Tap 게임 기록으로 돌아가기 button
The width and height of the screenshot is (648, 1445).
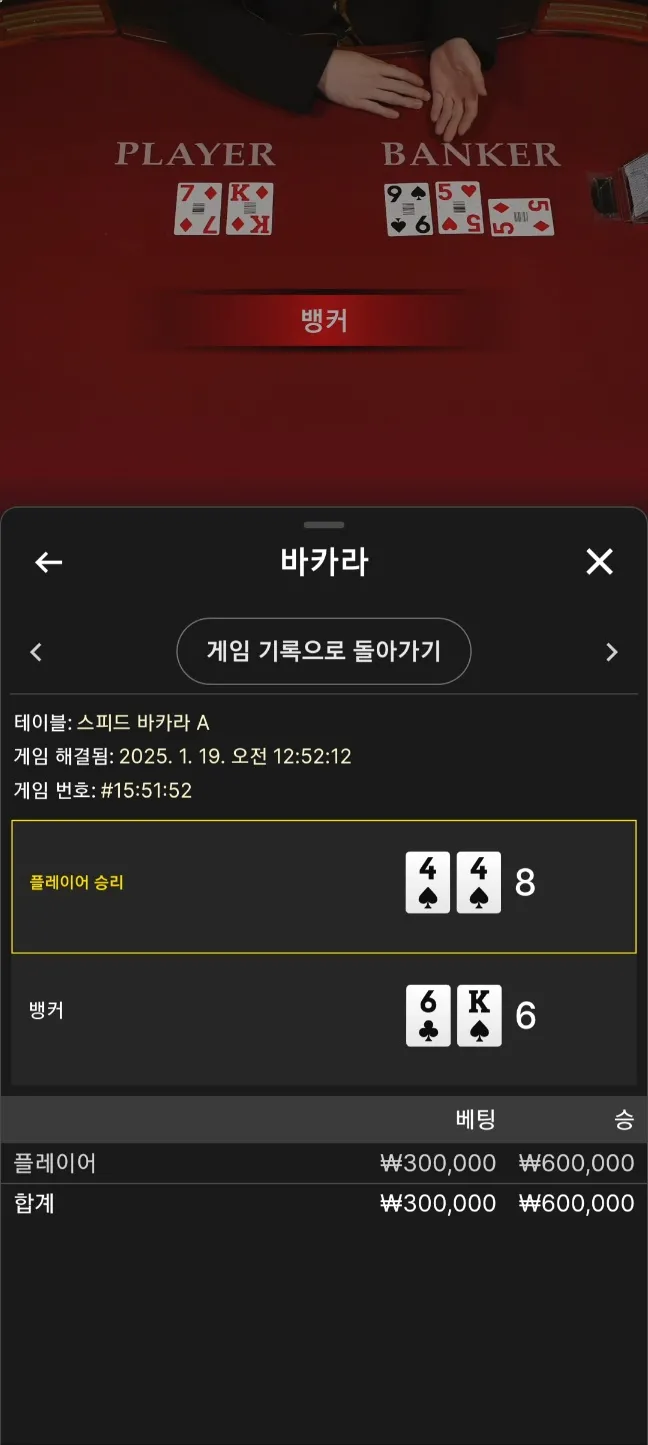pos(323,651)
